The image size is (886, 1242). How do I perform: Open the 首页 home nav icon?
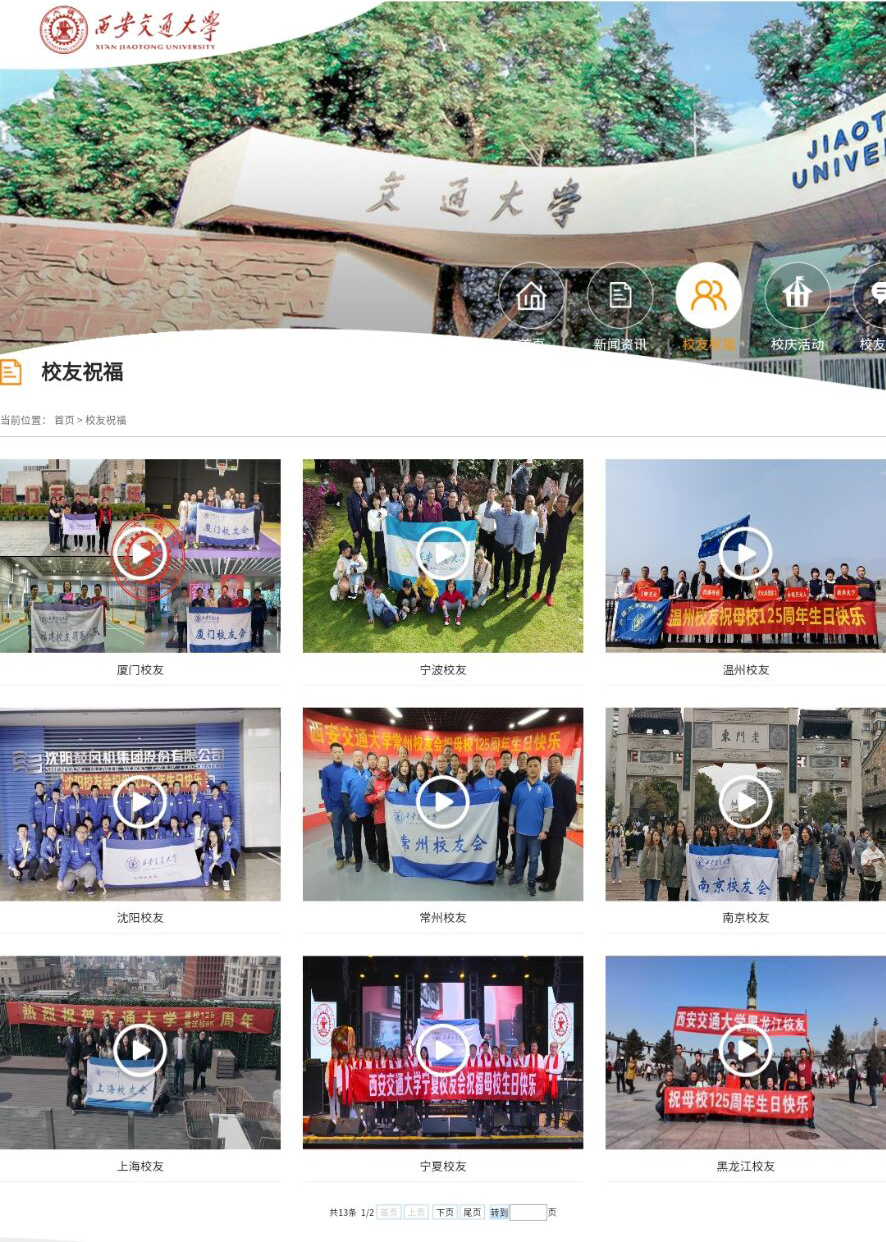pyautogui.click(x=531, y=296)
